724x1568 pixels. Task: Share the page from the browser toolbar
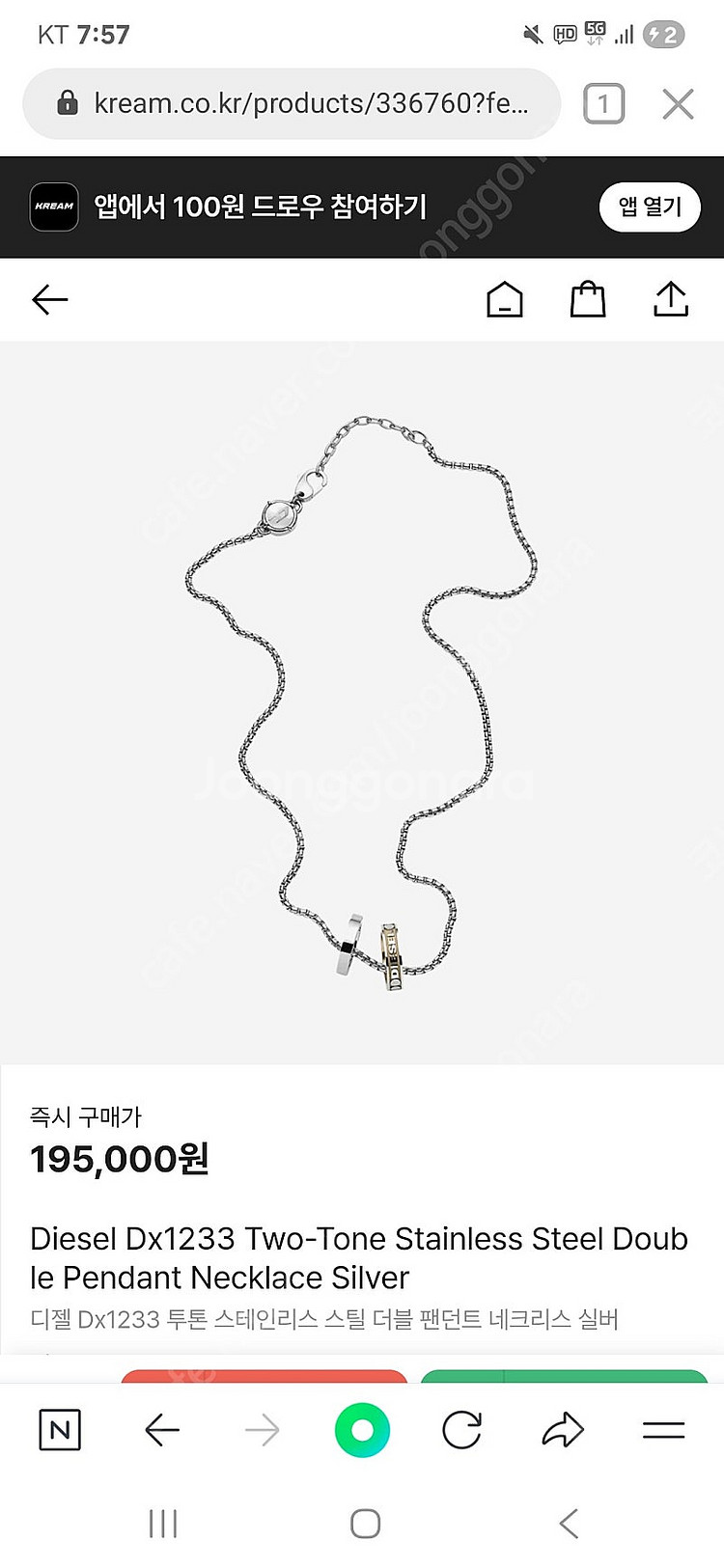tap(563, 1430)
